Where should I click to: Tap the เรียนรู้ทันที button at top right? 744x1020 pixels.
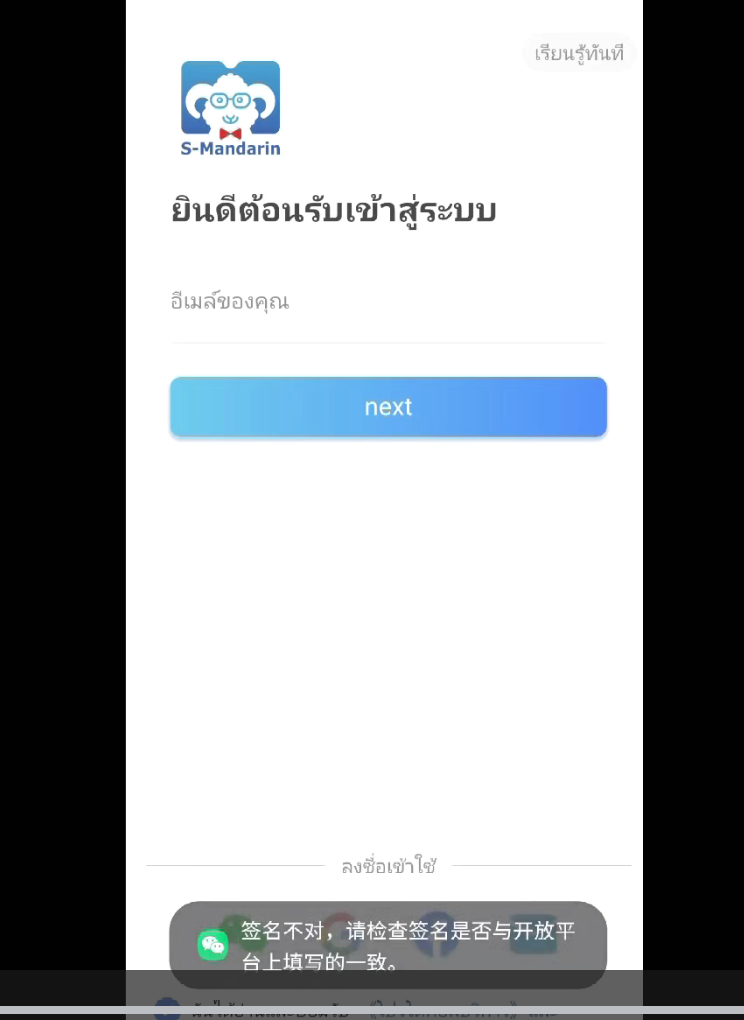[x=579, y=54]
